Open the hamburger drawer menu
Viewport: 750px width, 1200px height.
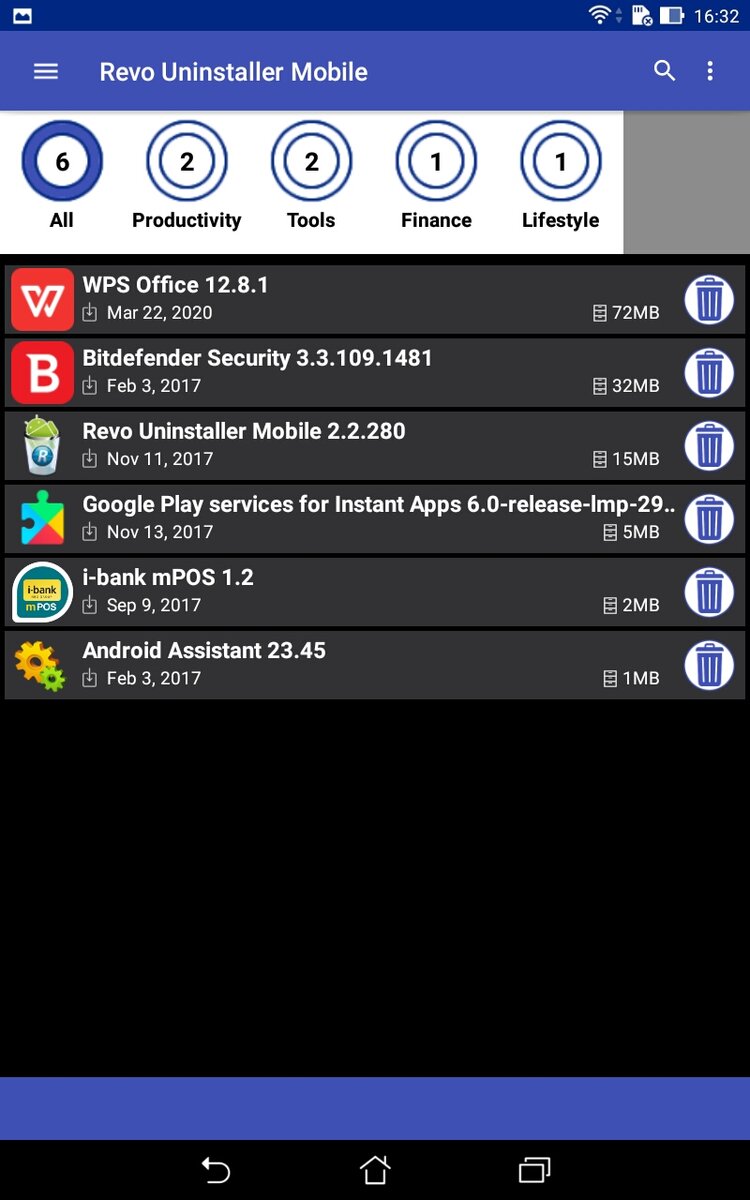tap(46, 71)
